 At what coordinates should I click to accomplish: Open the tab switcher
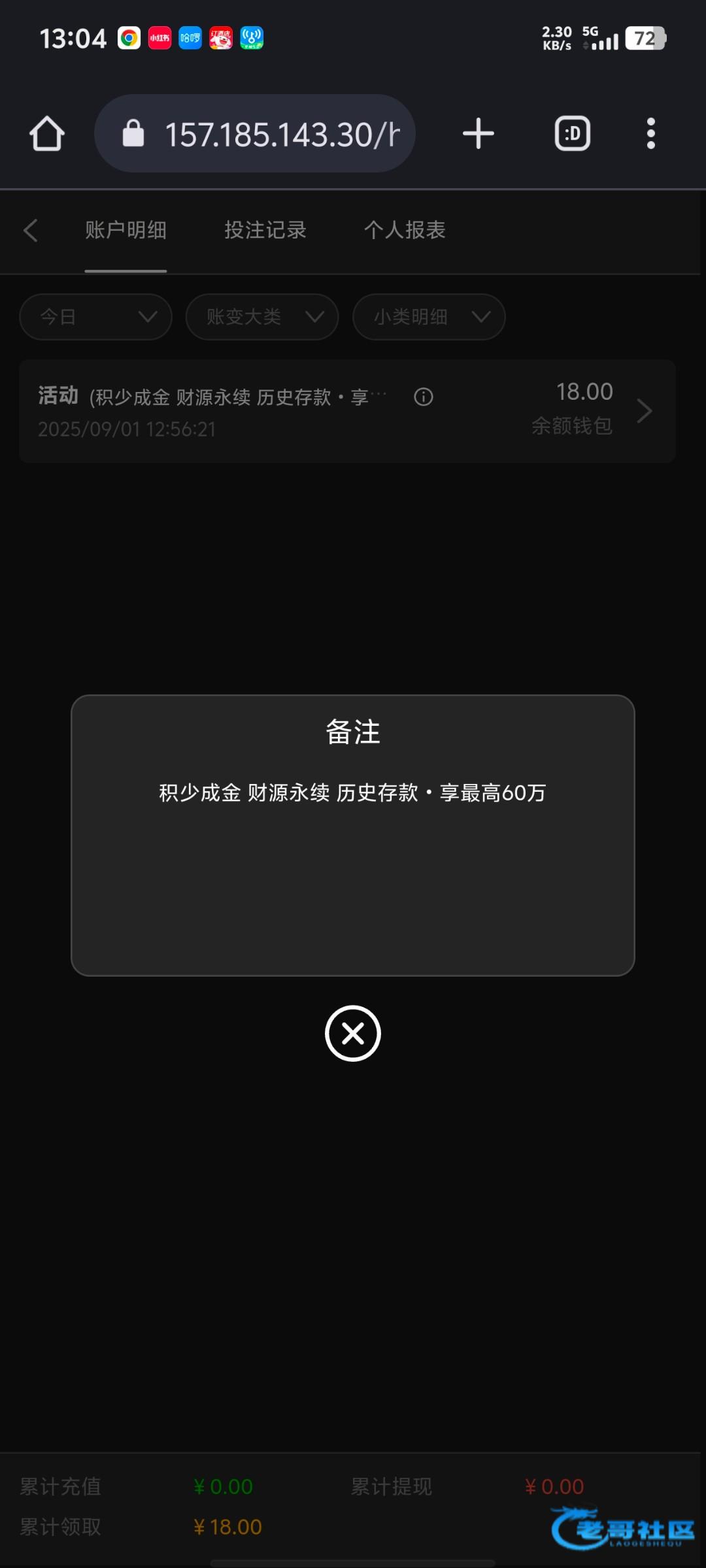[573, 134]
